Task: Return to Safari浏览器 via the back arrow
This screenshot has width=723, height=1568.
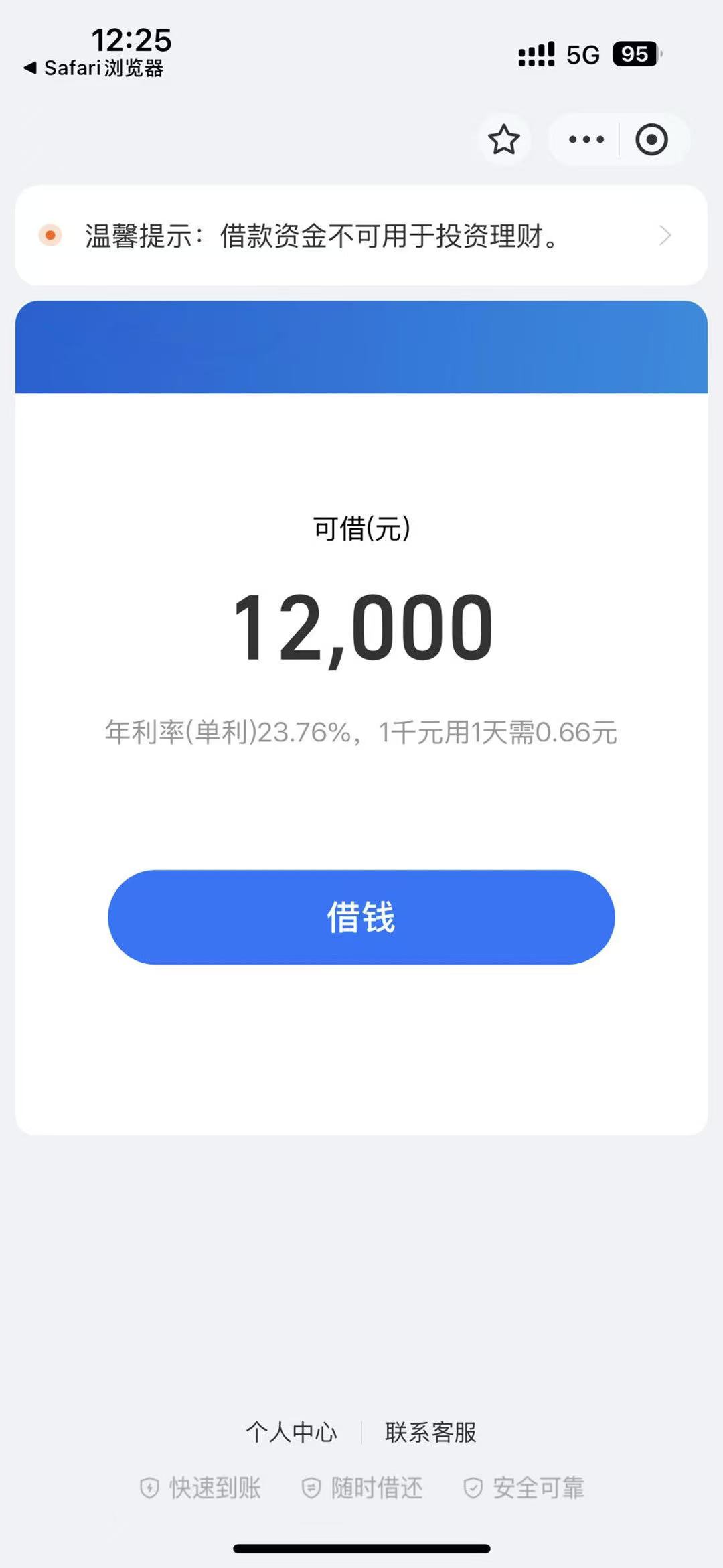Action: [94, 68]
